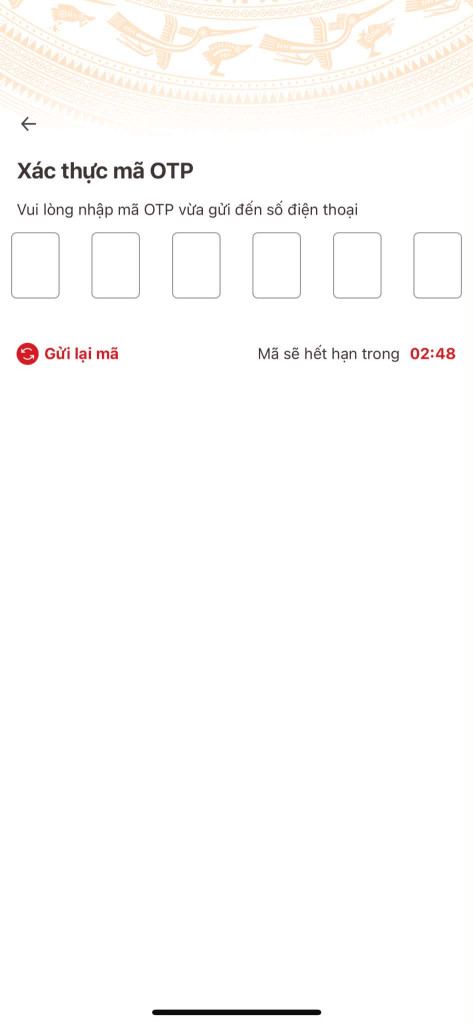Go back using the arrow icon
Screen dimensions: 473x1024
coord(28,124)
